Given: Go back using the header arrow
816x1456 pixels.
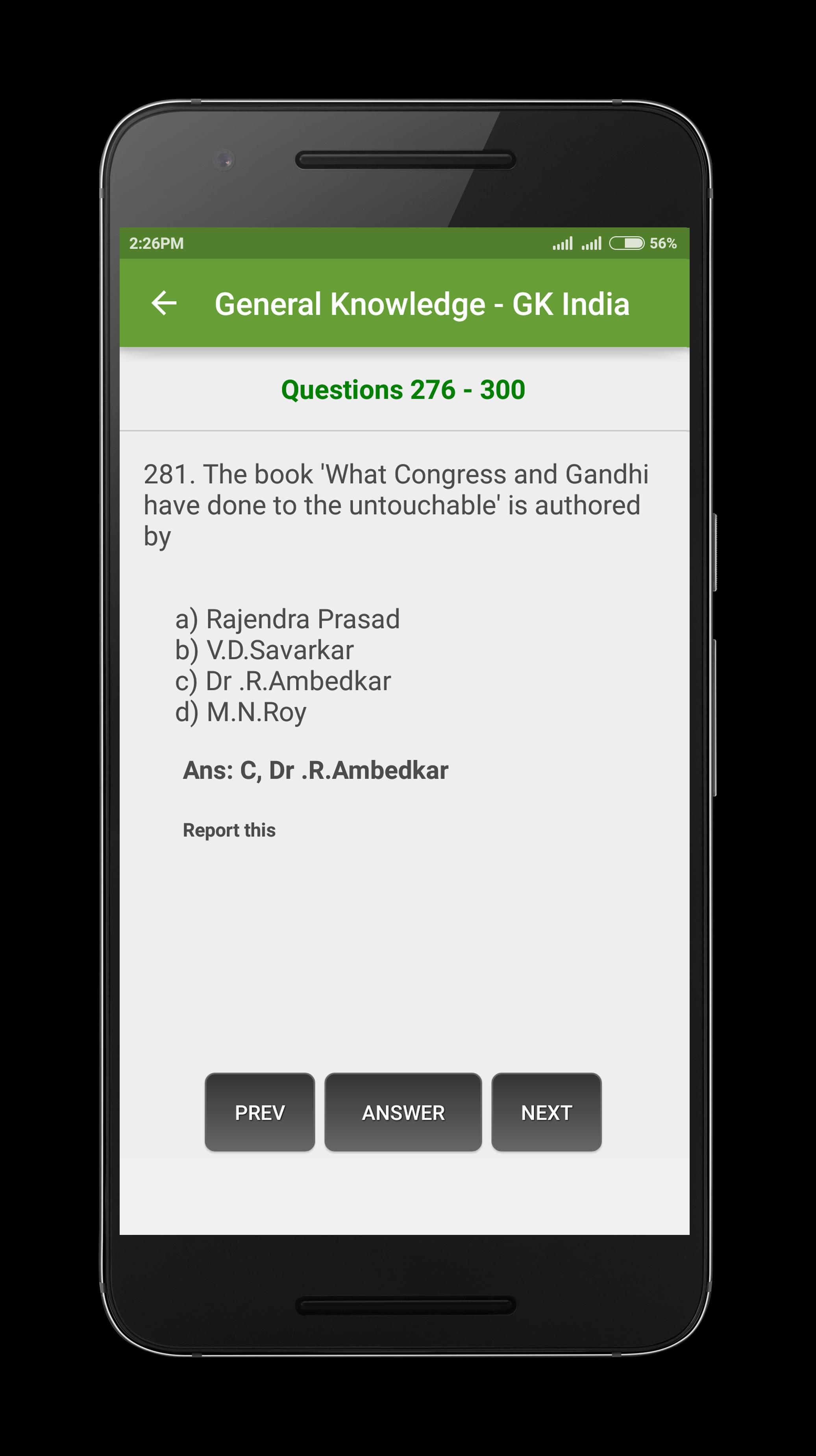Looking at the screenshot, I should pyautogui.click(x=164, y=303).
